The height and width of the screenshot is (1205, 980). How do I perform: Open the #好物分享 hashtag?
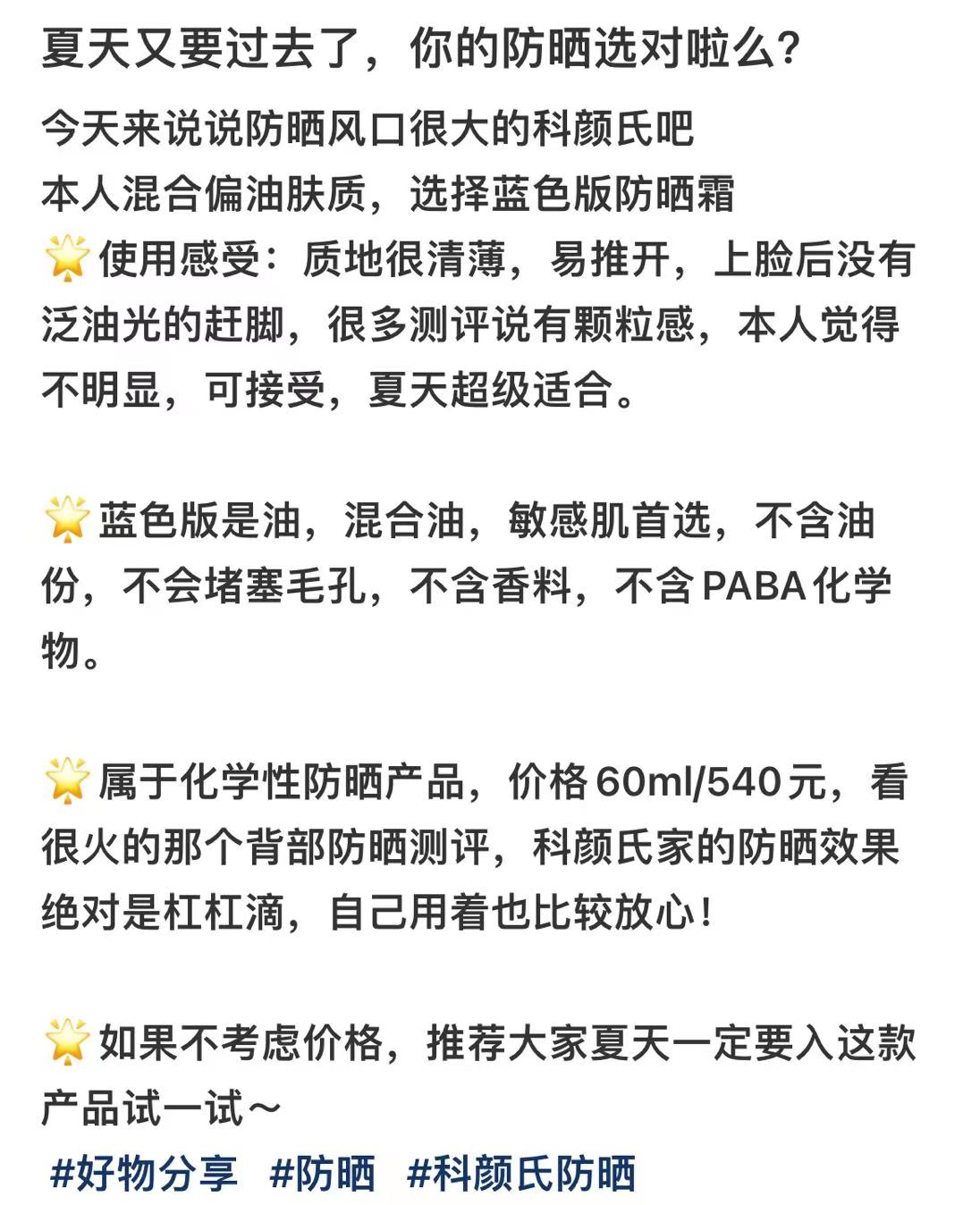pos(144,1173)
